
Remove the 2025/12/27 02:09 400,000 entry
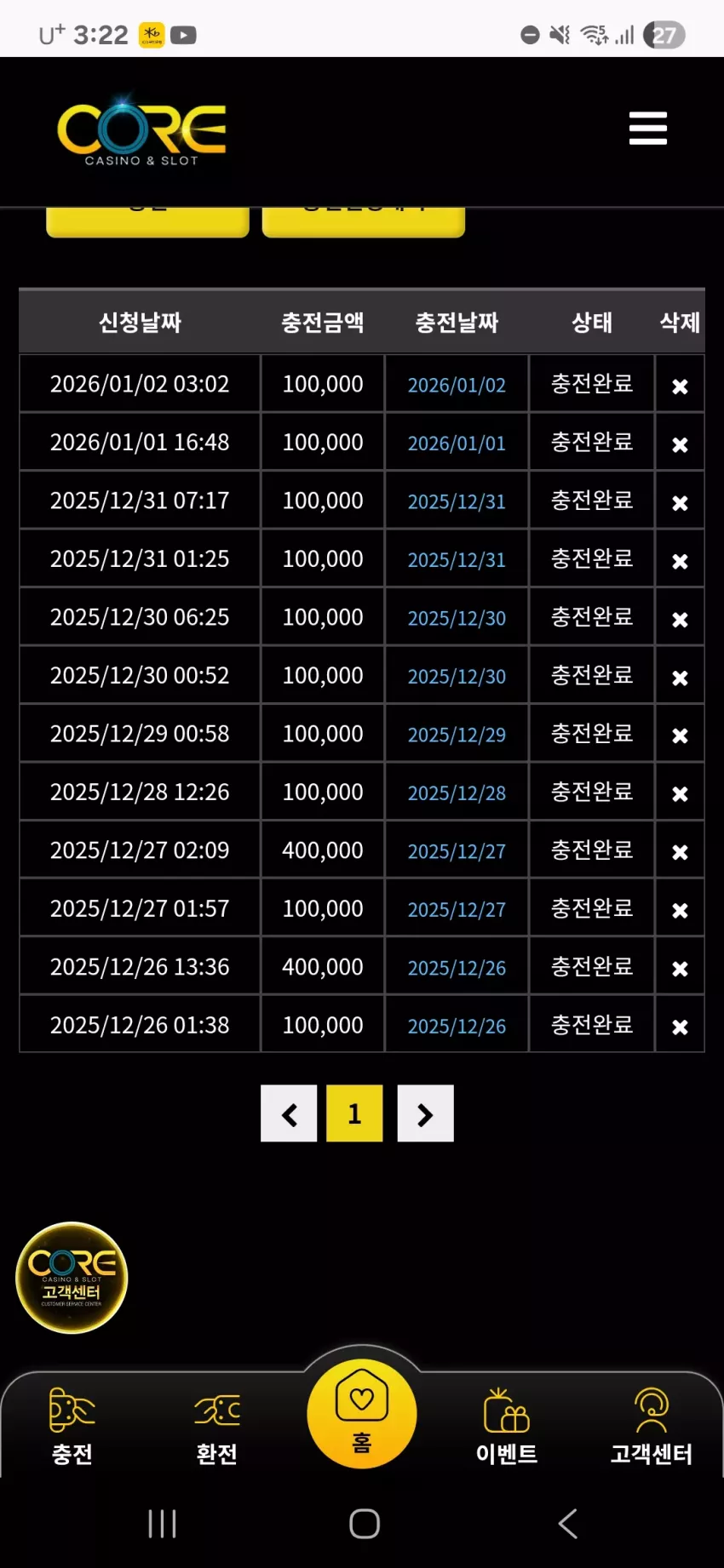680,852
